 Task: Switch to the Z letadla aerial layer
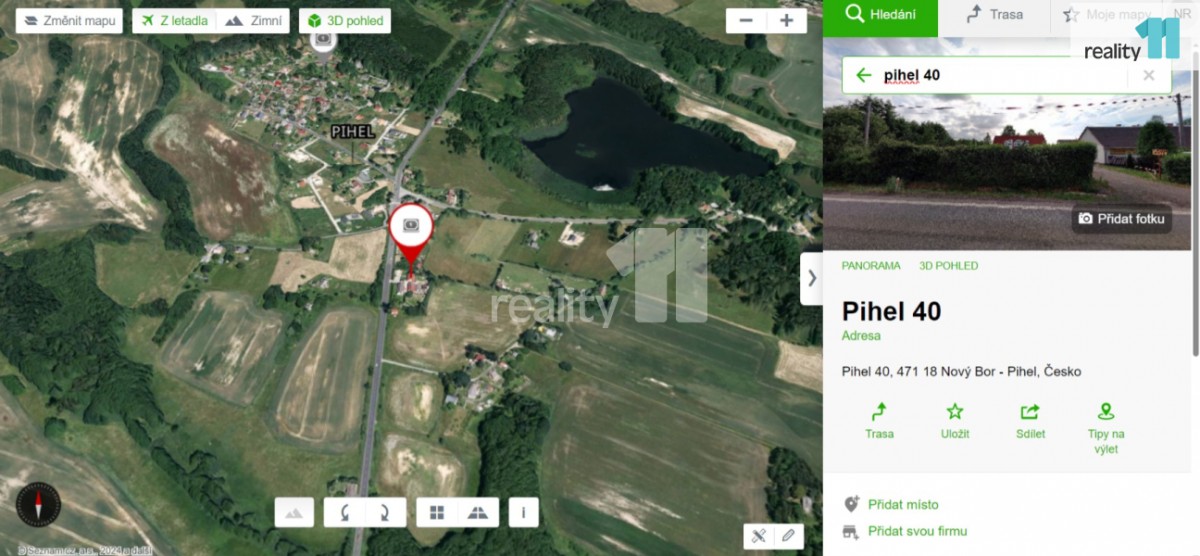(x=173, y=20)
